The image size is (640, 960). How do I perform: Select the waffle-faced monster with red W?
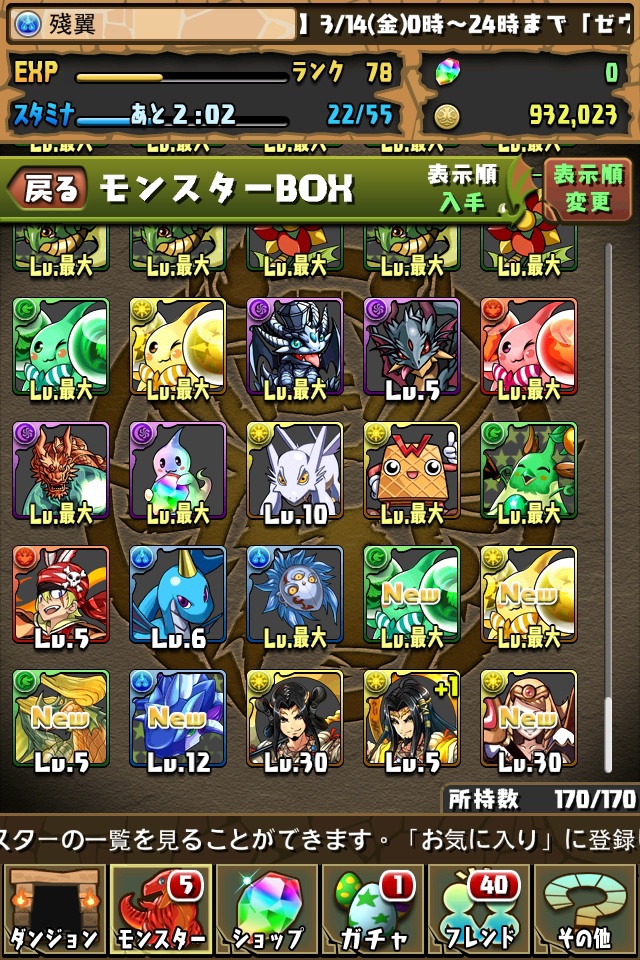click(x=412, y=471)
